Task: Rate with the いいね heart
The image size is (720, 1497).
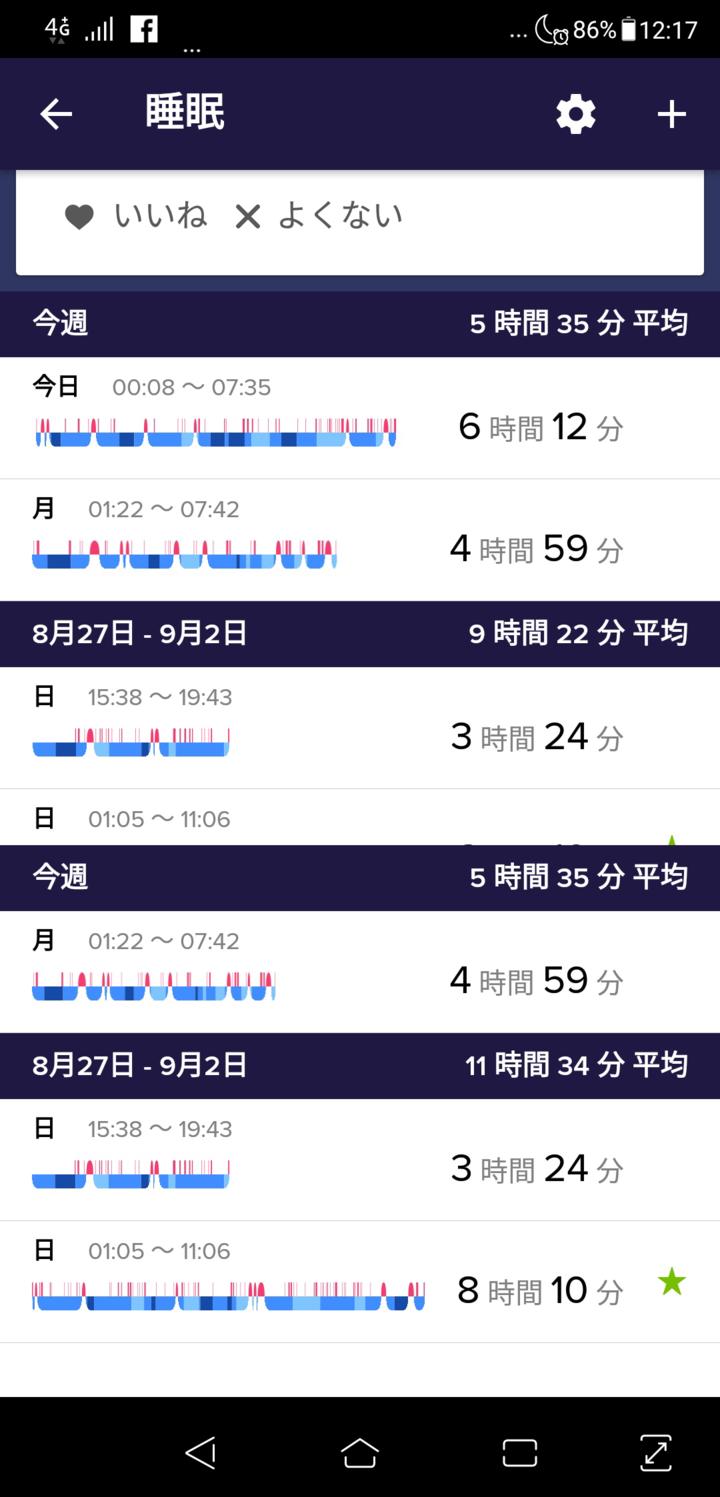Action: point(136,215)
